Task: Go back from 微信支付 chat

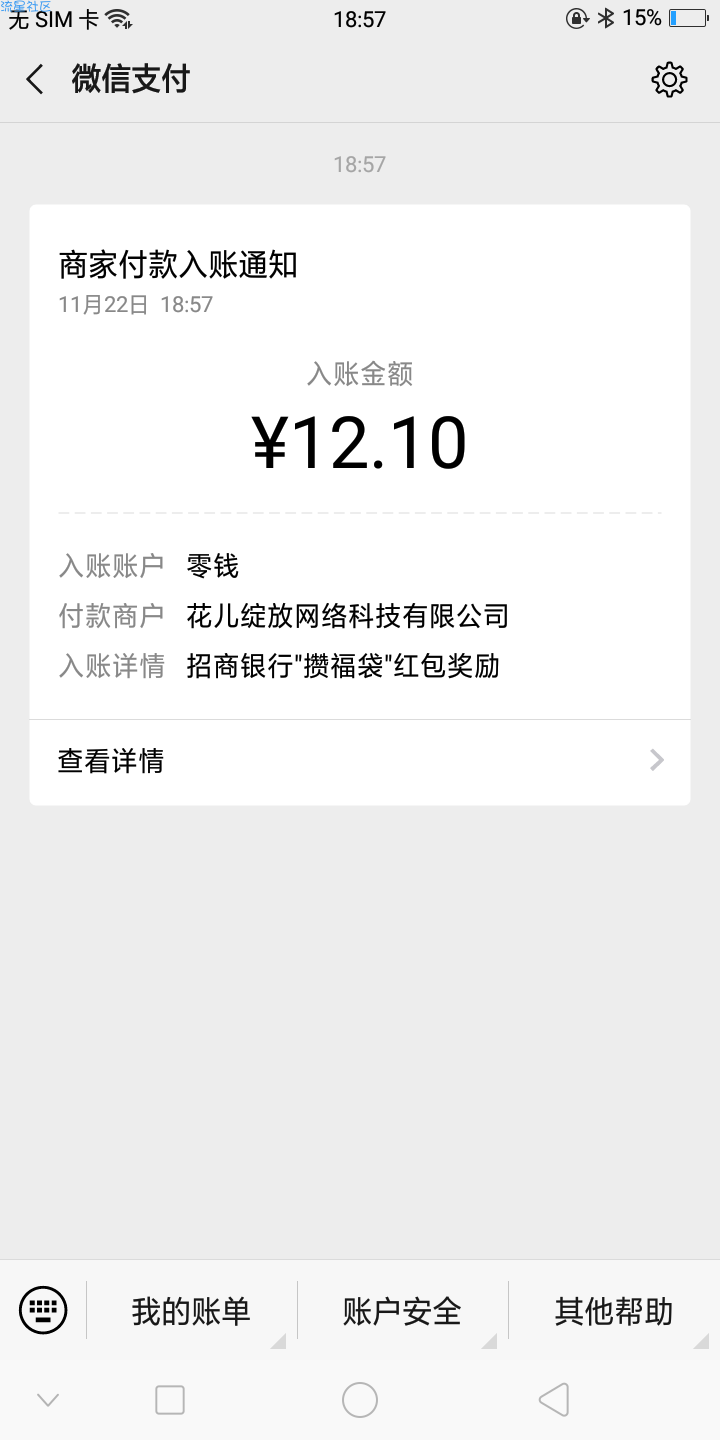Action: pyautogui.click(x=36, y=79)
